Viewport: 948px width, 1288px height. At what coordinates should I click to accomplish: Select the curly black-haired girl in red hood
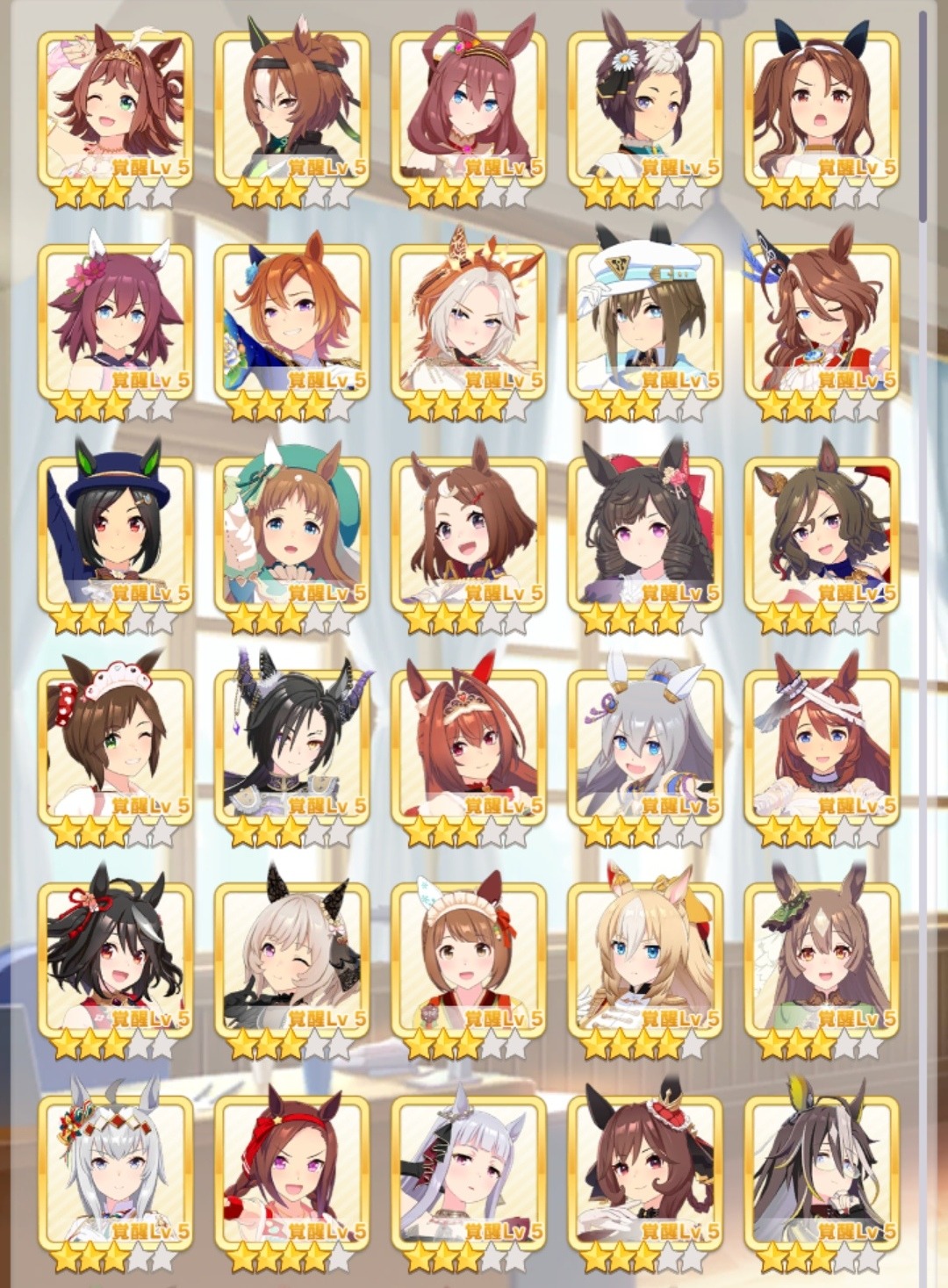(x=644, y=535)
